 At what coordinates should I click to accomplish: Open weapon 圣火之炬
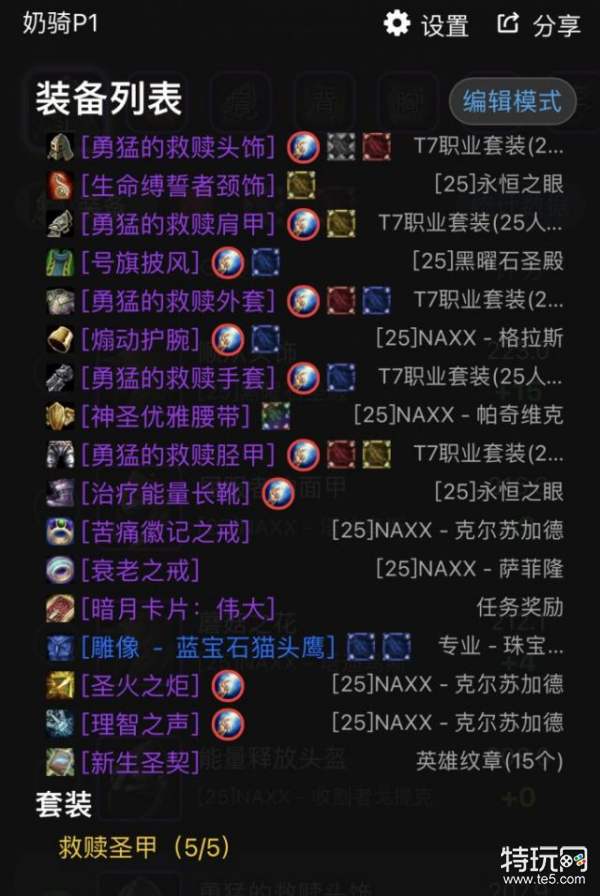pos(138,684)
